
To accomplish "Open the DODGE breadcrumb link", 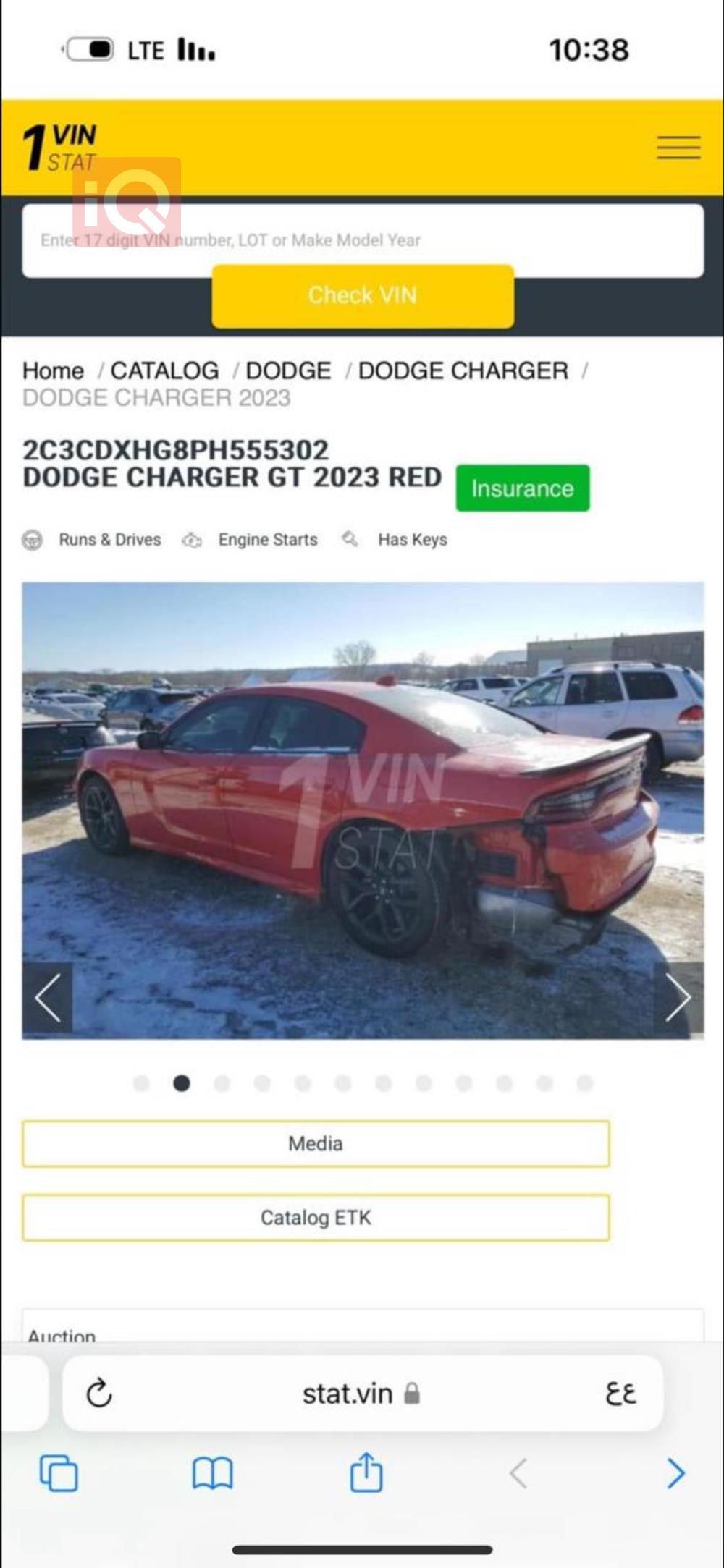I will click(x=288, y=370).
